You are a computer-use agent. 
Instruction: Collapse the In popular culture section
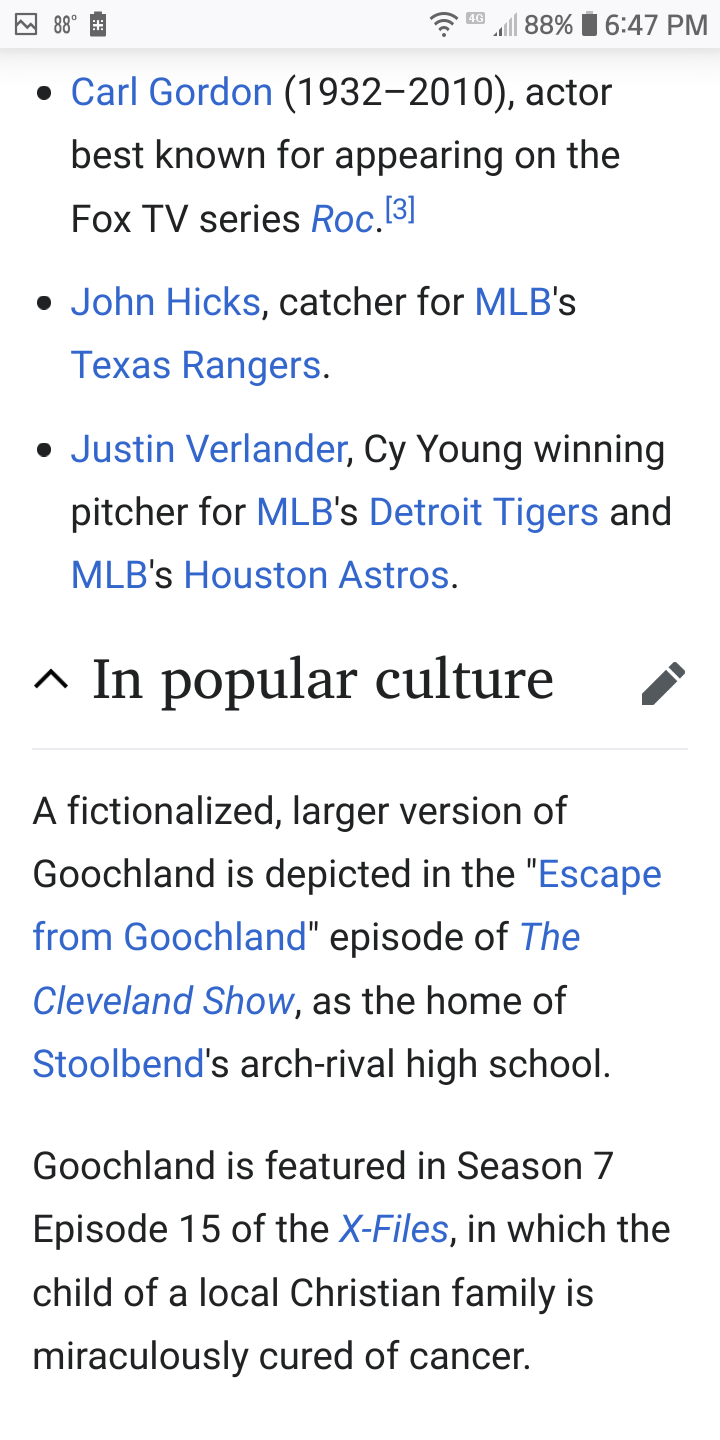click(x=51, y=681)
